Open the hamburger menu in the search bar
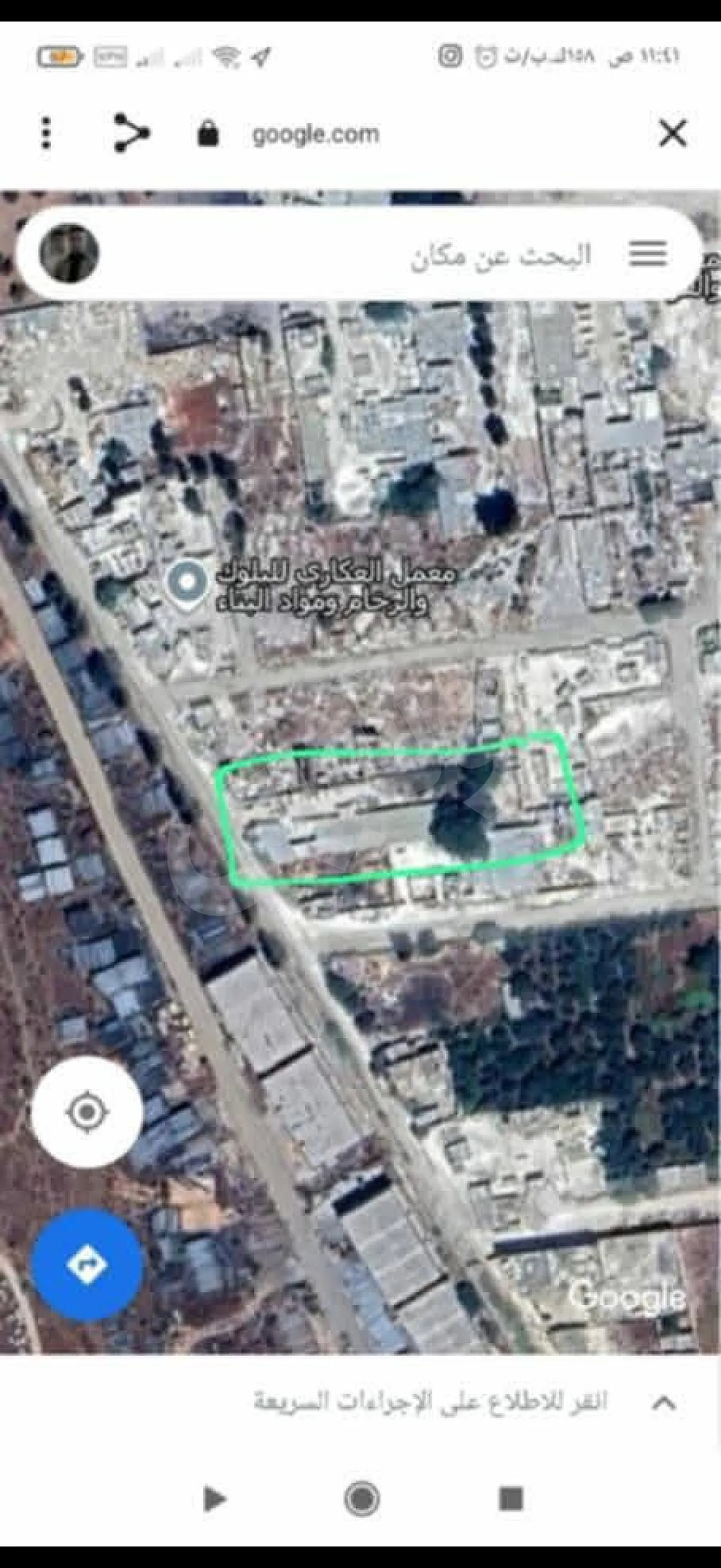721x1568 pixels. coord(647,252)
